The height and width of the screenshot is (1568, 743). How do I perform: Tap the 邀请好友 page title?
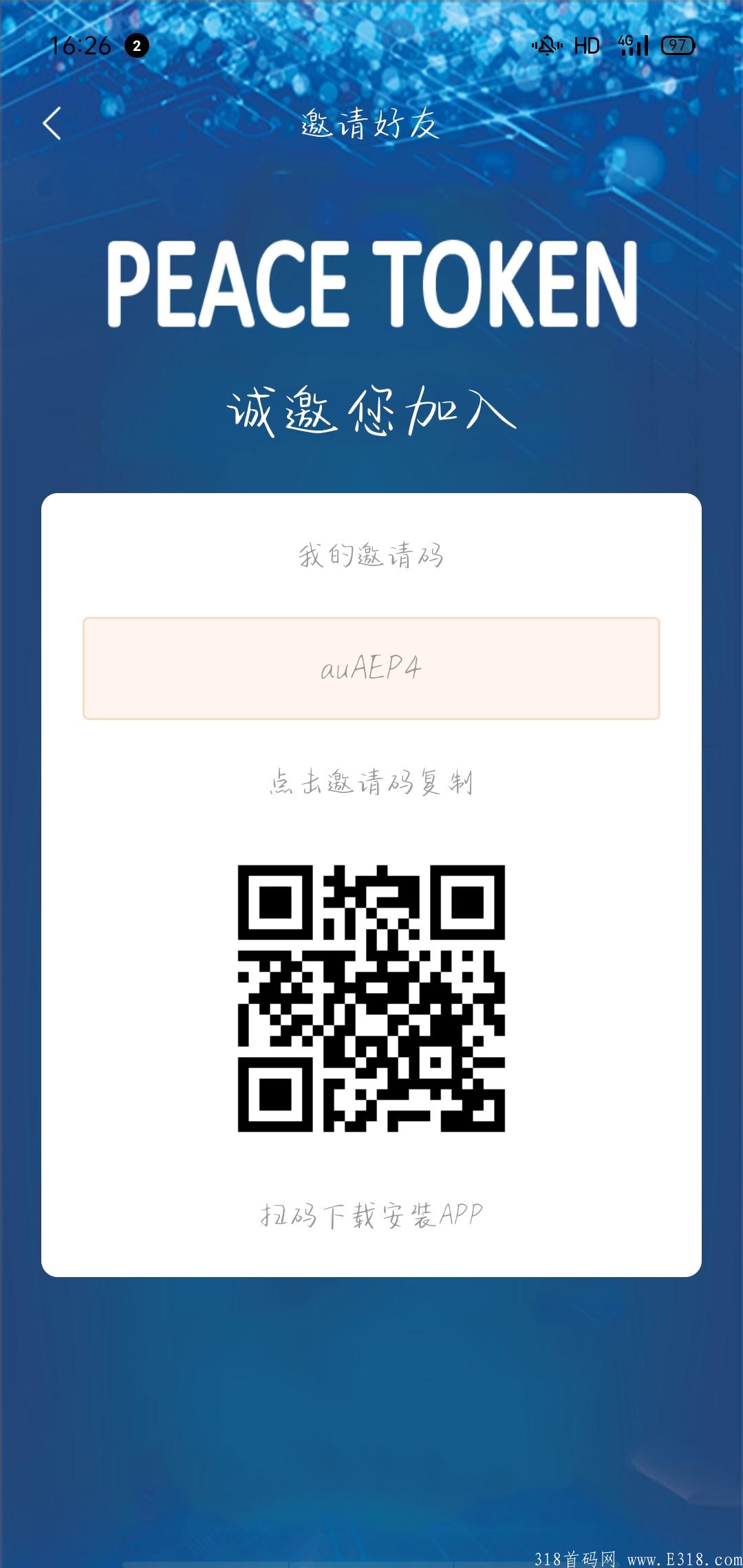pyautogui.click(x=371, y=124)
